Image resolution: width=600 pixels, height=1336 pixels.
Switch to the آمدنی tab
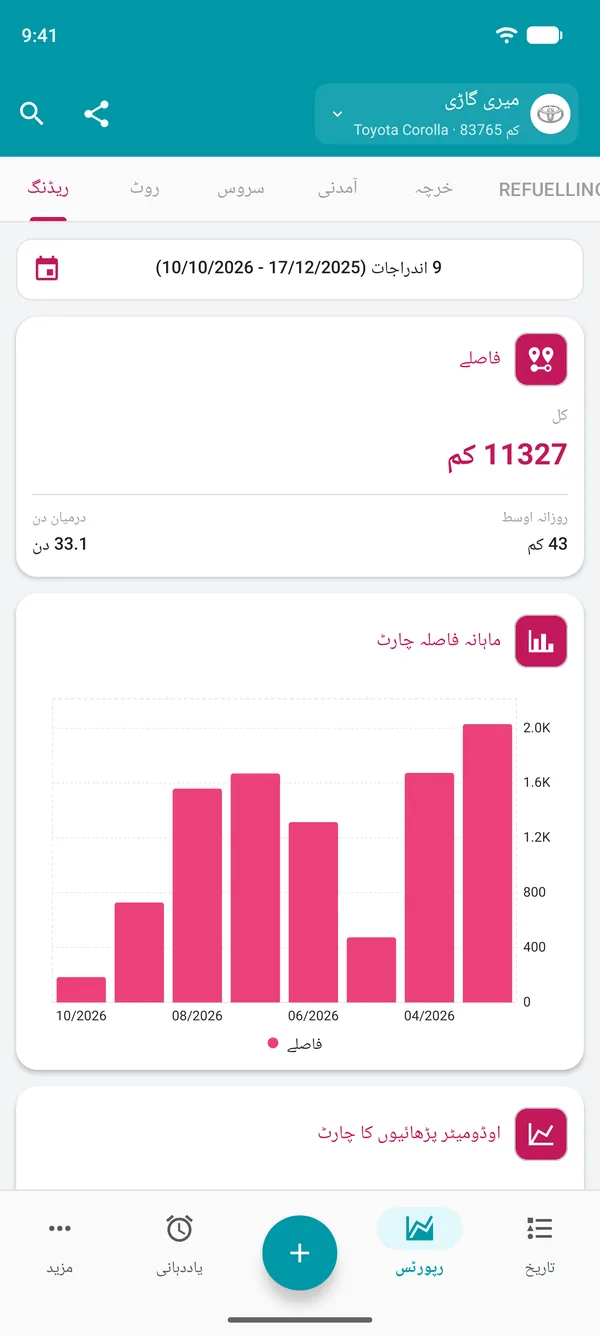tap(338, 189)
